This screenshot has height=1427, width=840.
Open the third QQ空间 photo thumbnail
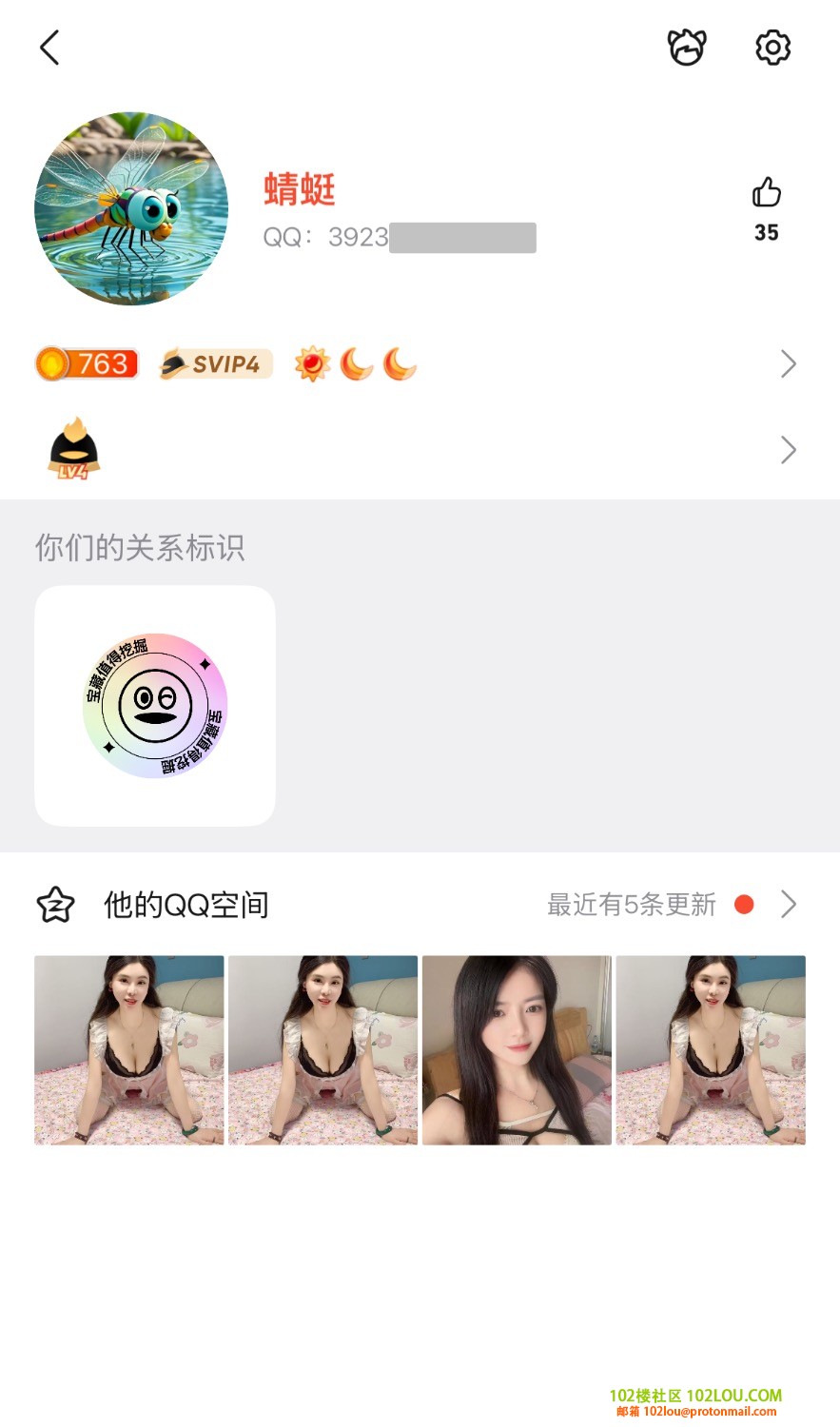[x=517, y=1049]
